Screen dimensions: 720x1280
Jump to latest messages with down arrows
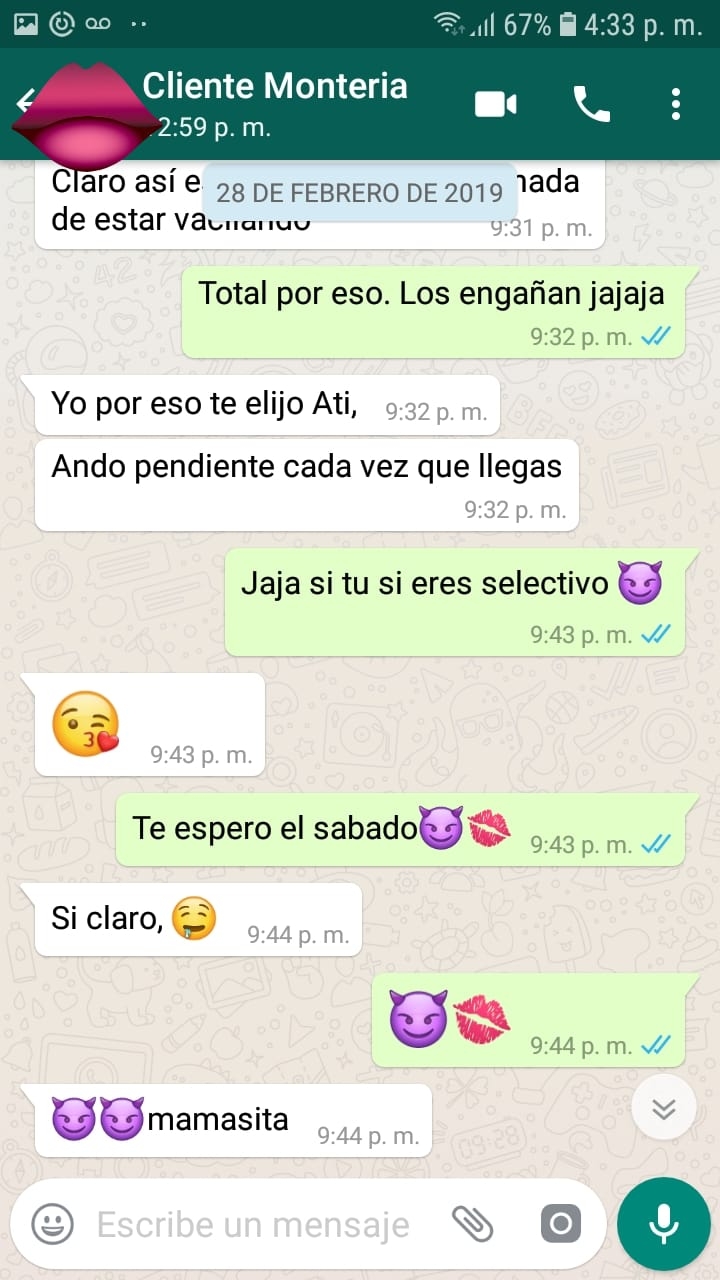(664, 1108)
